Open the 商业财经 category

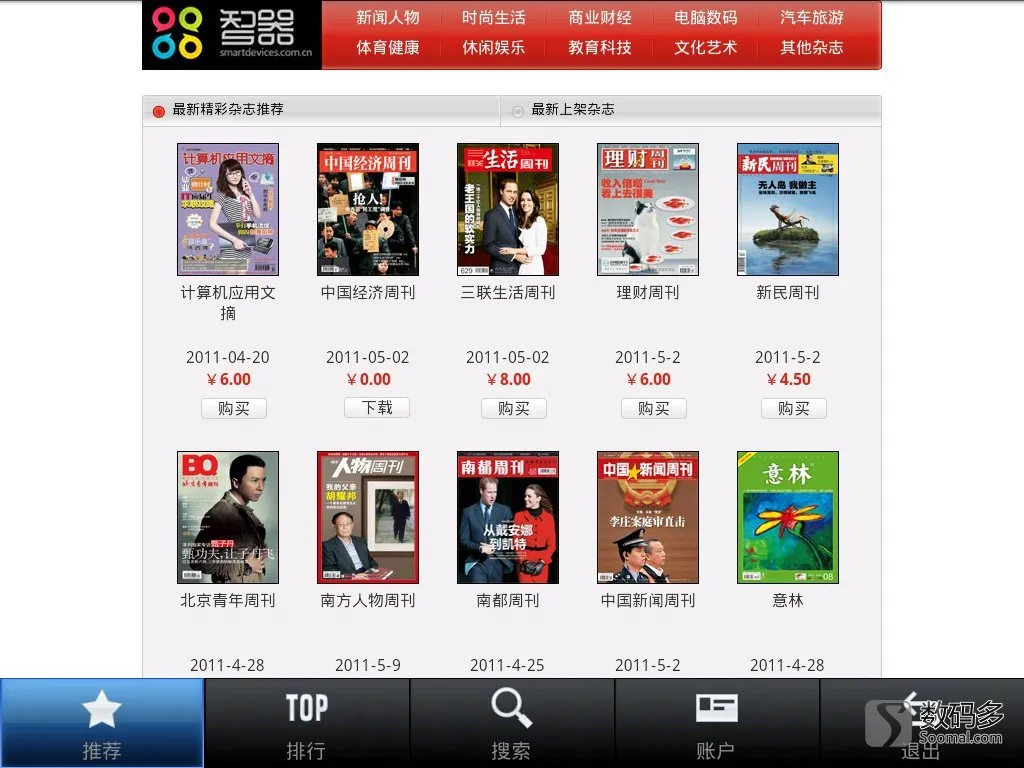tap(600, 18)
